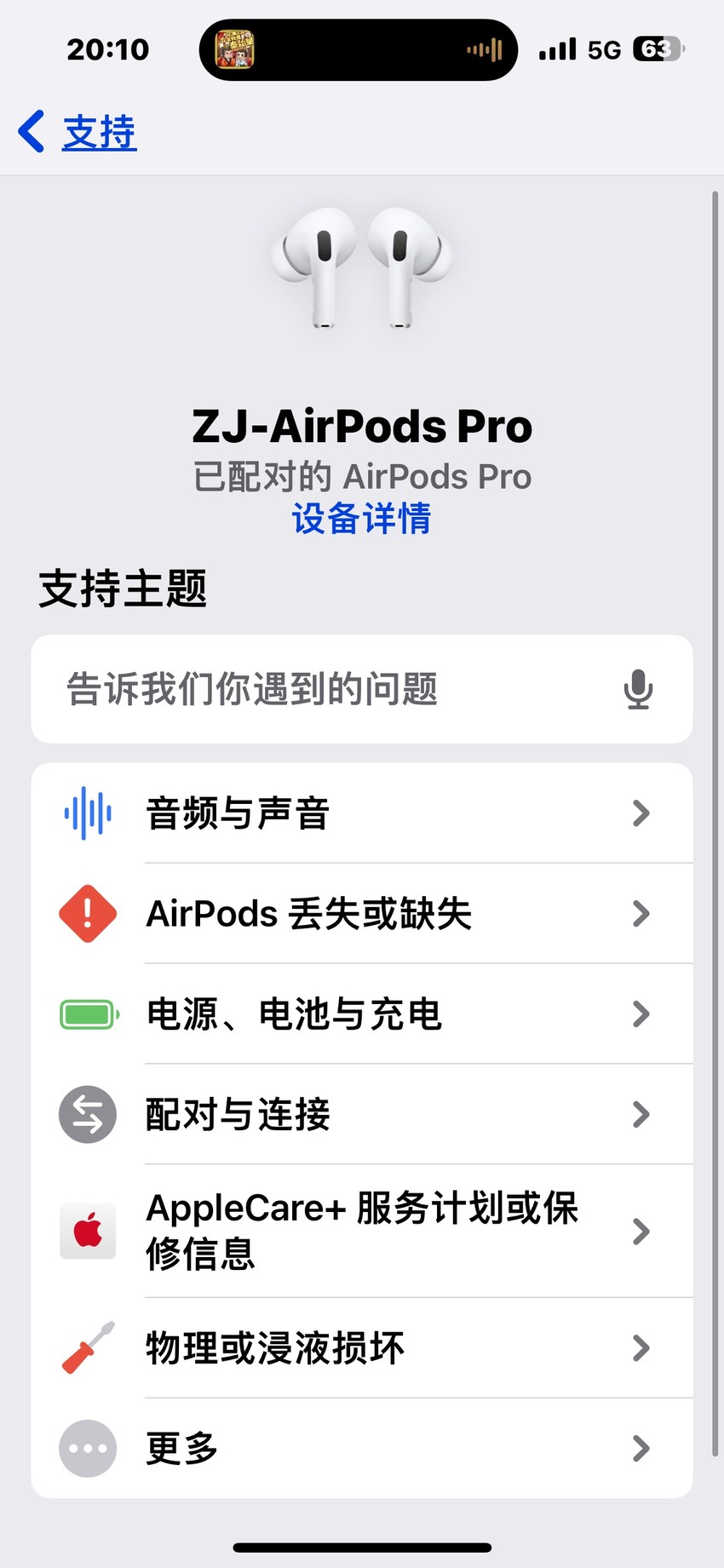Open 物理或浸液损坏 topic
This screenshot has height=1568, width=724.
[361, 1348]
